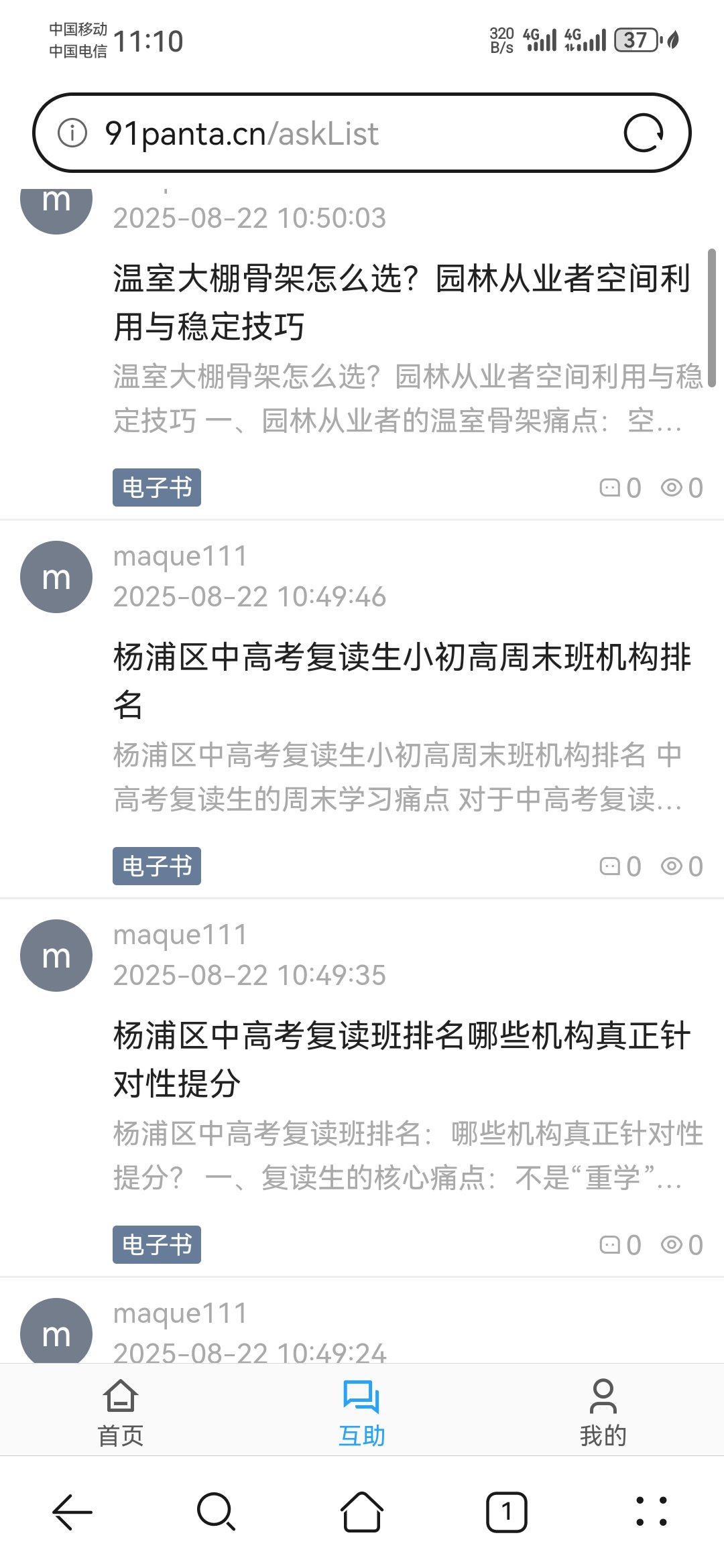Open the browser search icon
The height and width of the screenshot is (1568, 724).
[x=217, y=1512]
